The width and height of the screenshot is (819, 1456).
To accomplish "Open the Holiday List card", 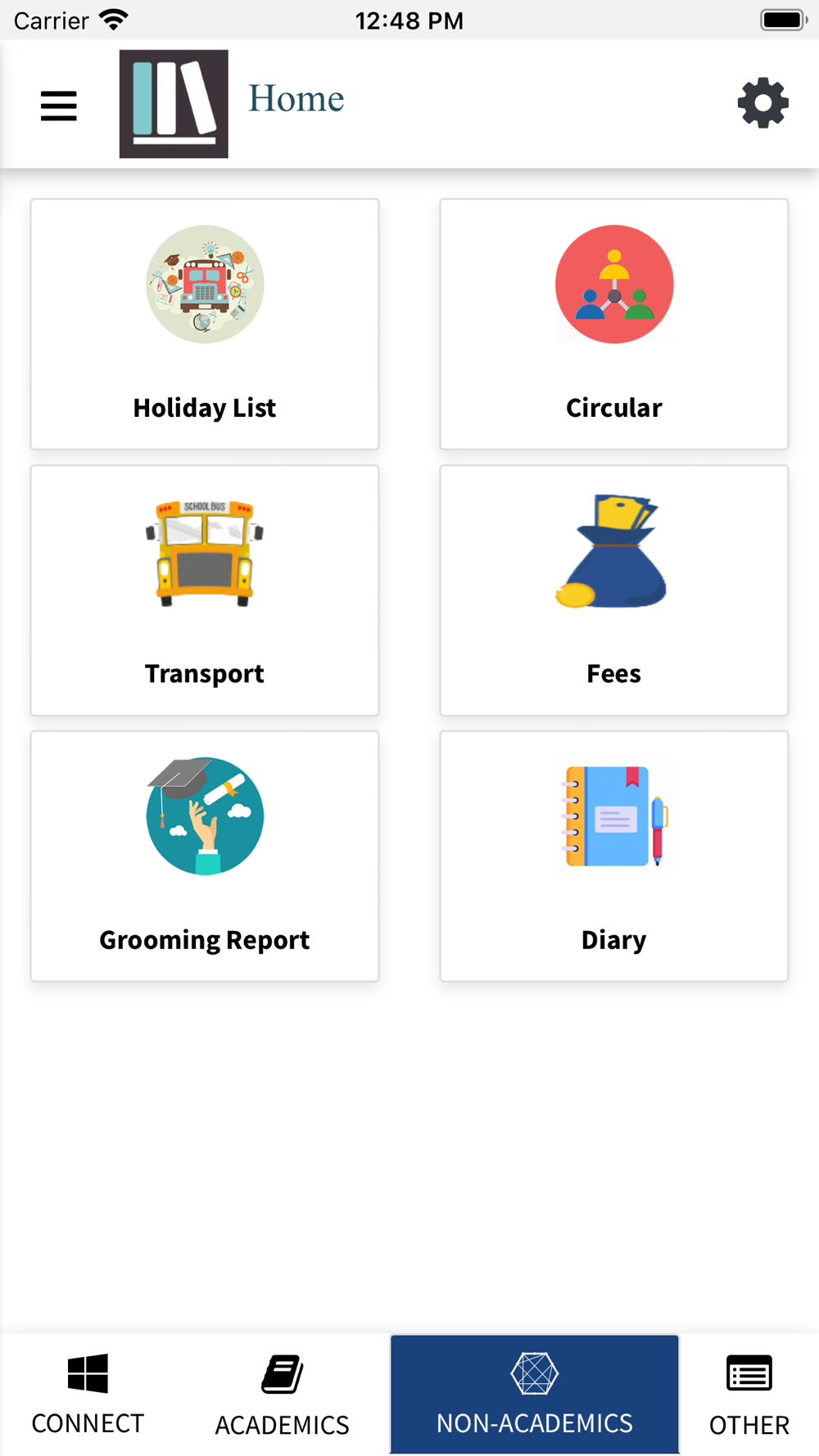I will (x=205, y=324).
